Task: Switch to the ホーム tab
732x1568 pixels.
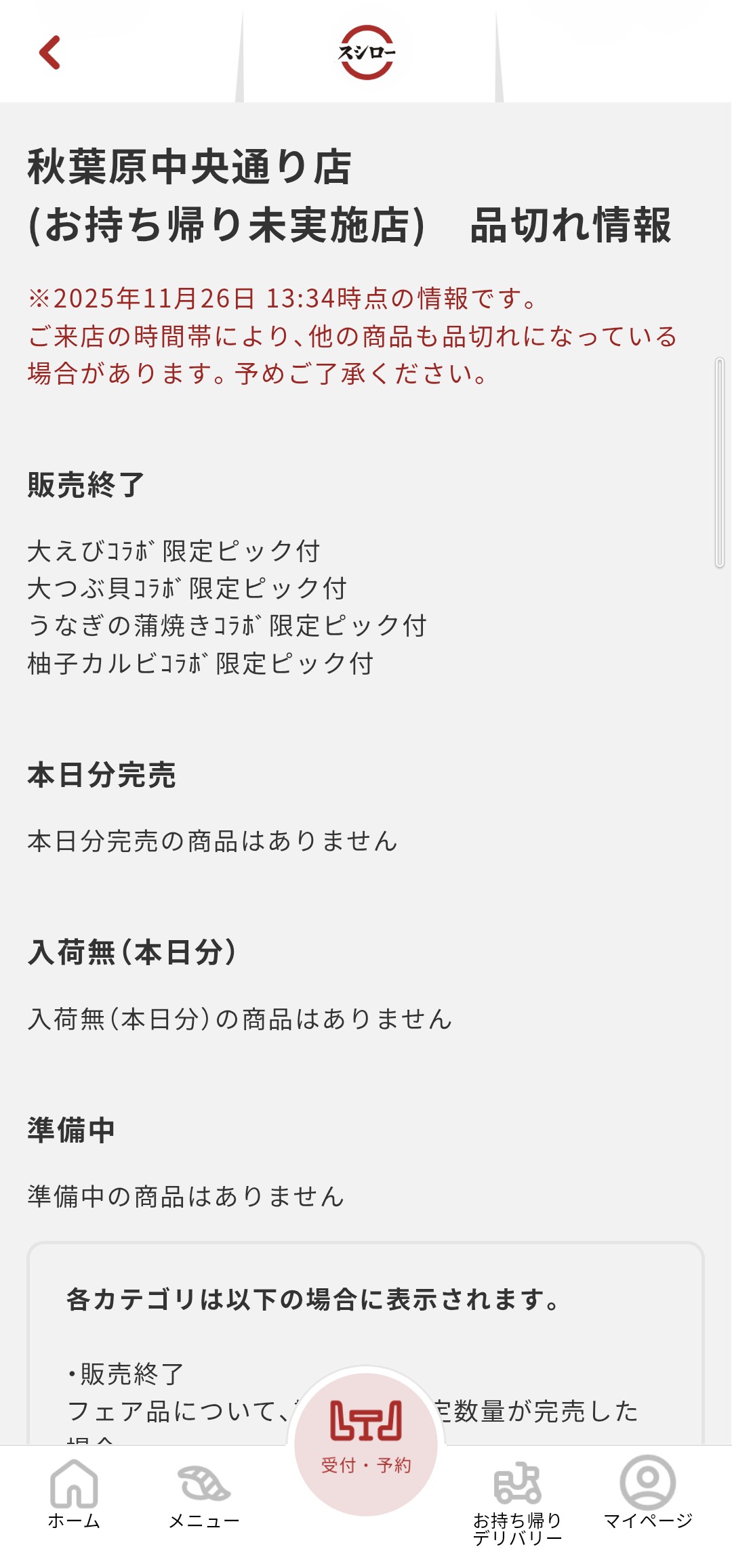Action: click(x=74, y=1493)
